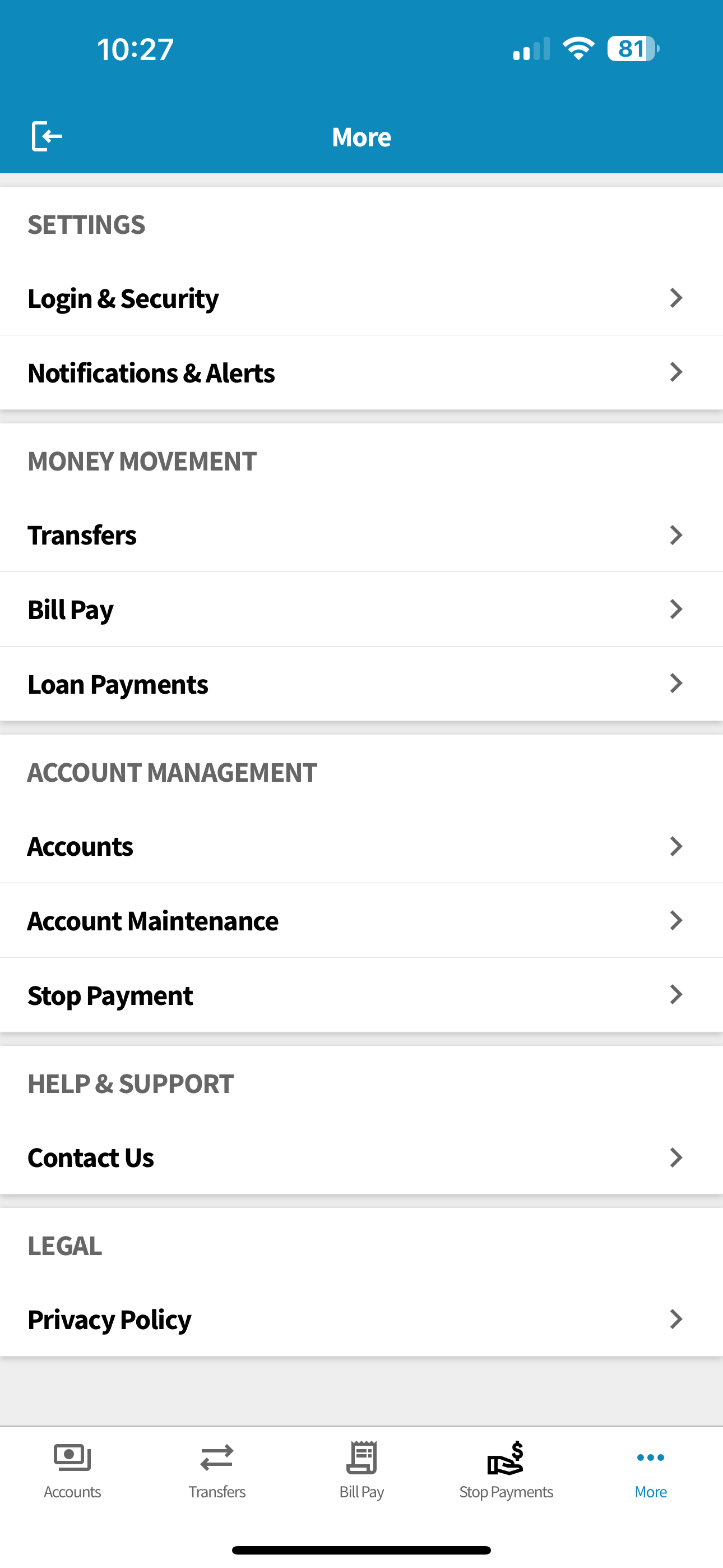The height and width of the screenshot is (1568, 723).
Task: Open Bill Pay under Money Movement
Action: [361, 609]
